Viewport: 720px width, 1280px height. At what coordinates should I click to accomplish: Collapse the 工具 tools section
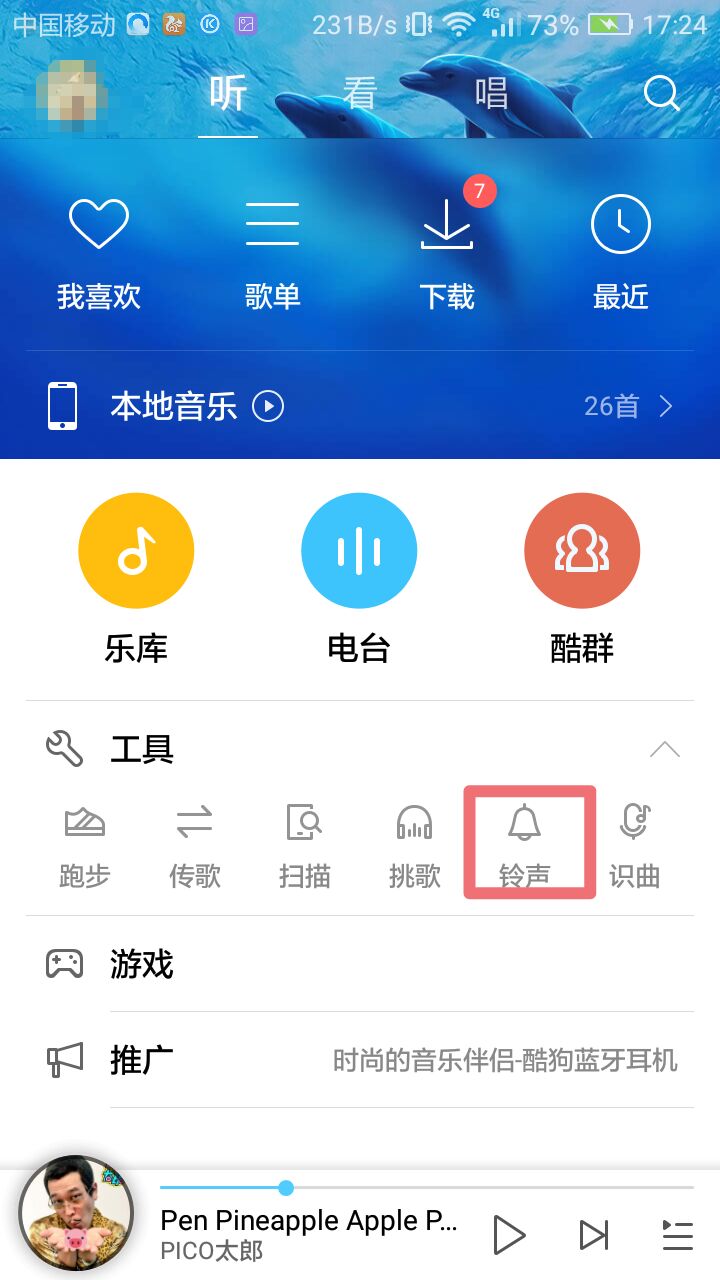(x=664, y=748)
